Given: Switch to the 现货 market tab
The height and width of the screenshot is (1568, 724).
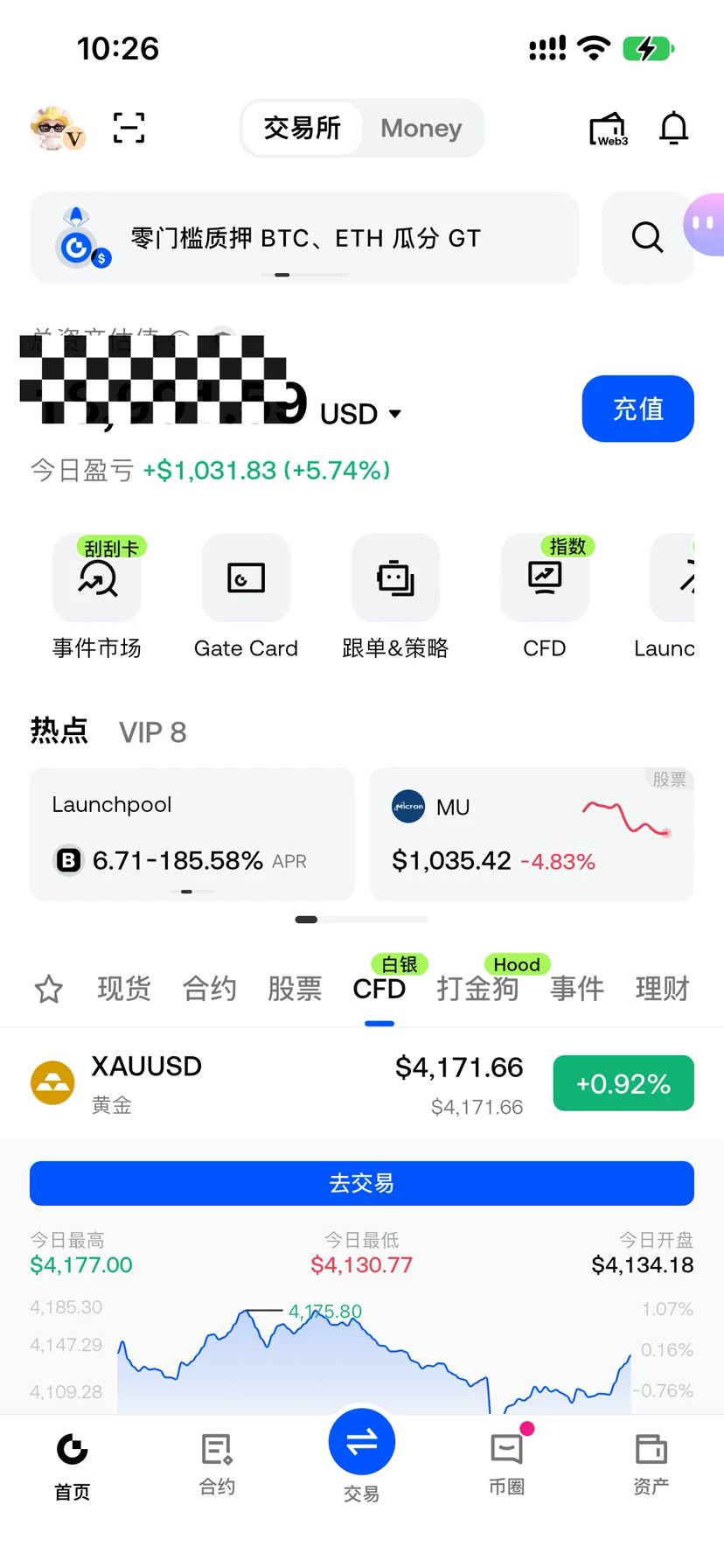Looking at the screenshot, I should [x=124, y=989].
